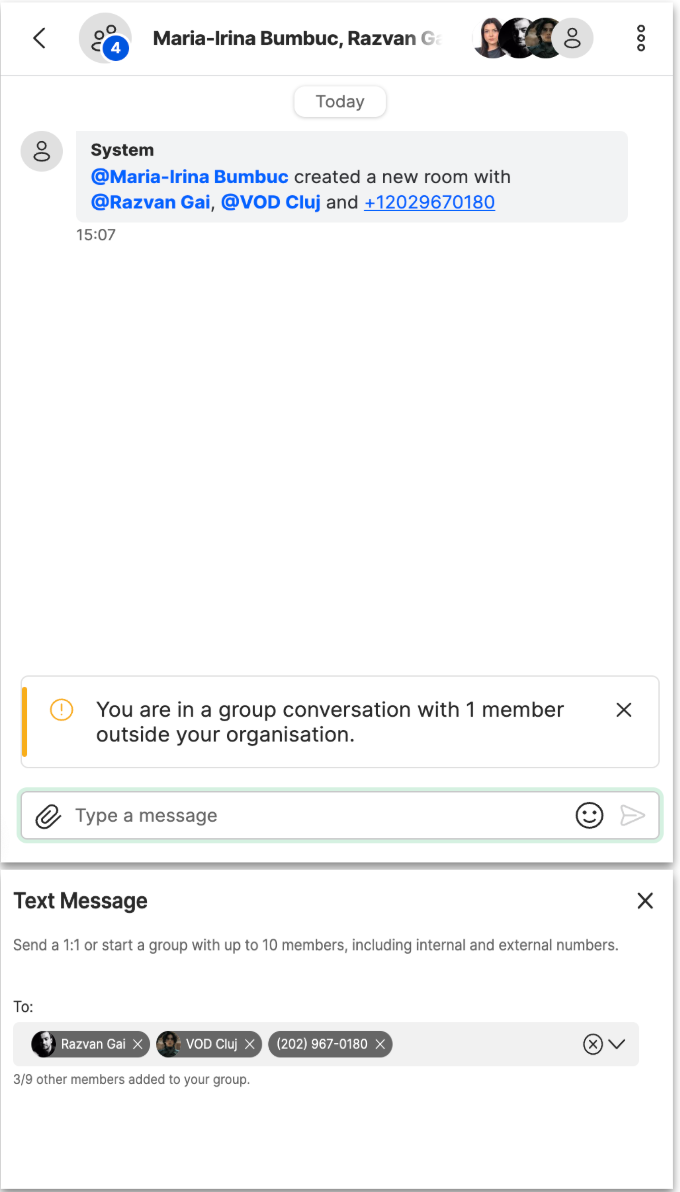Open the group members icon with badge 4
This screenshot has width=680, height=1192.
tap(105, 39)
